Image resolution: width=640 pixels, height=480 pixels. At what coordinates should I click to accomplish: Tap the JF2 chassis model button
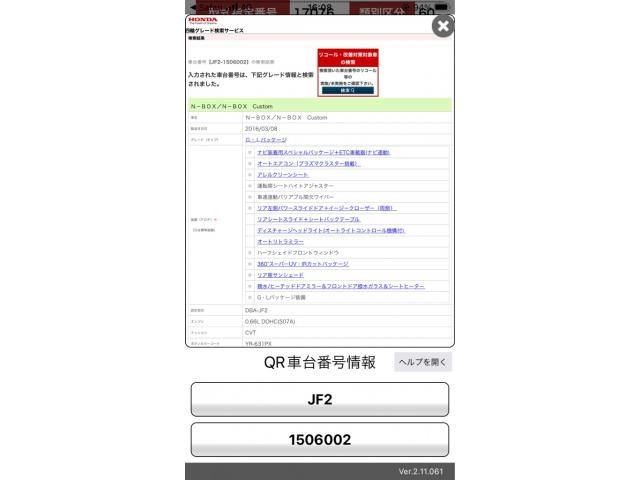click(320, 399)
